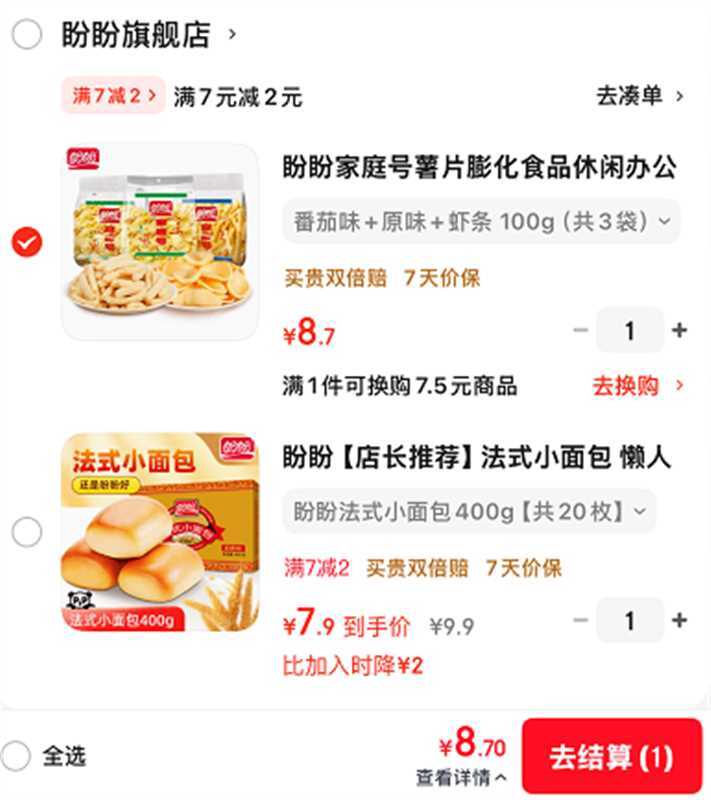711x800 pixels.
Task: Decrease quantity of 法式小面包
Action: (x=581, y=621)
